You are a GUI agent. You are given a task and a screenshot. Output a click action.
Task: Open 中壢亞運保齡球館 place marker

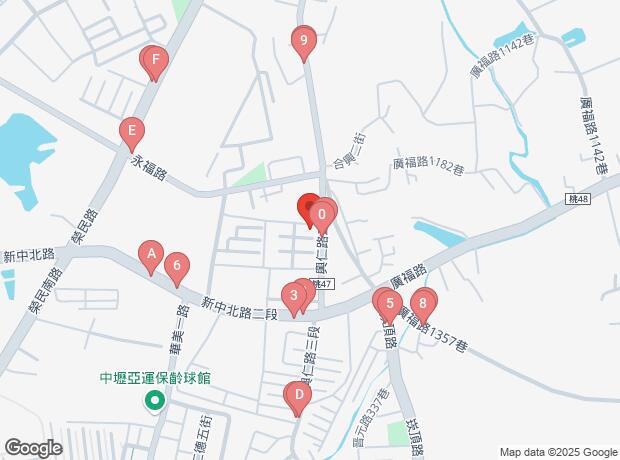(155, 402)
